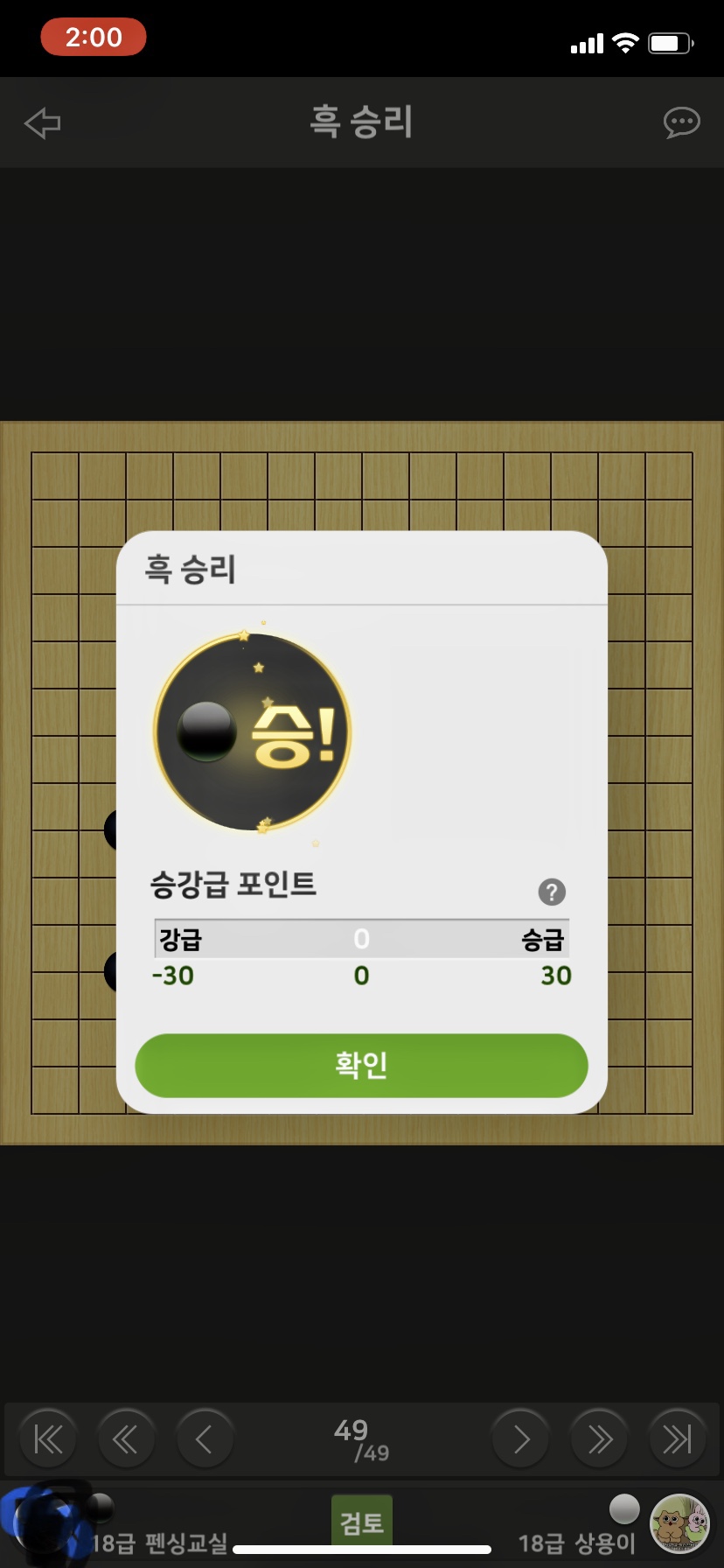Confirm the result with 확인 button
Viewport: 724px width, 1568px height.
tap(361, 1065)
